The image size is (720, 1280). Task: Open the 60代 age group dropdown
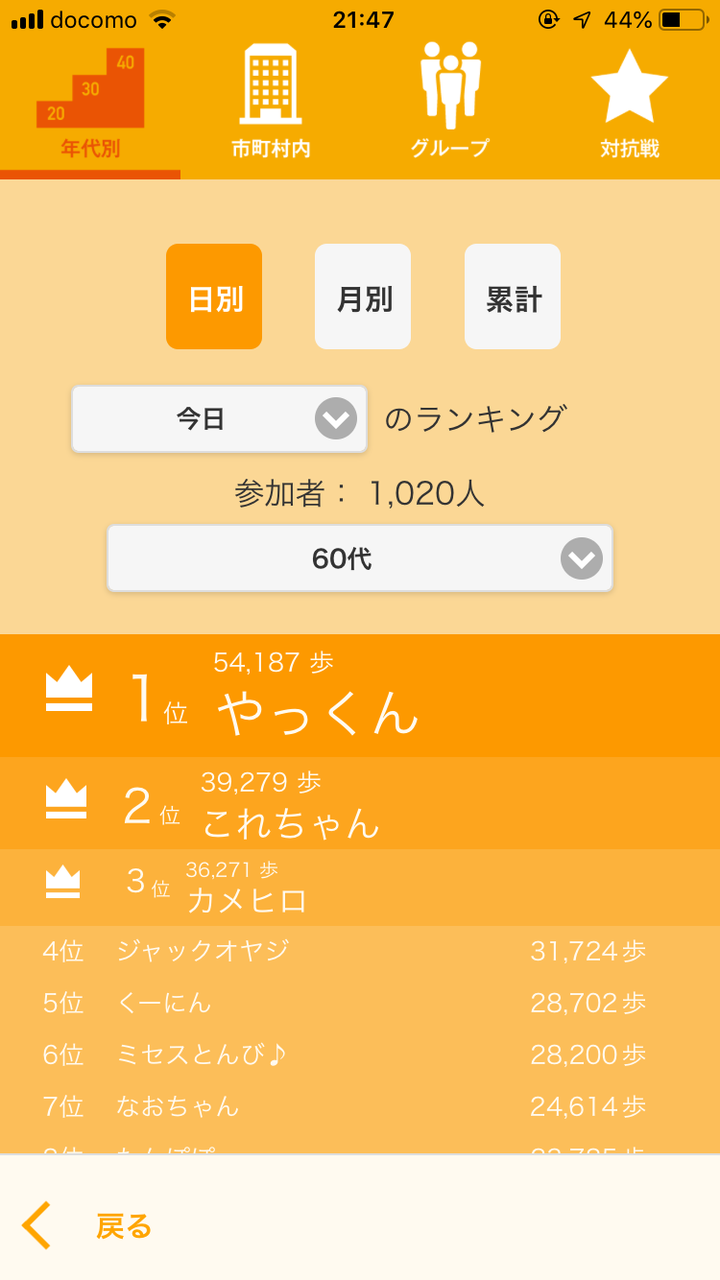tap(360, 558)
